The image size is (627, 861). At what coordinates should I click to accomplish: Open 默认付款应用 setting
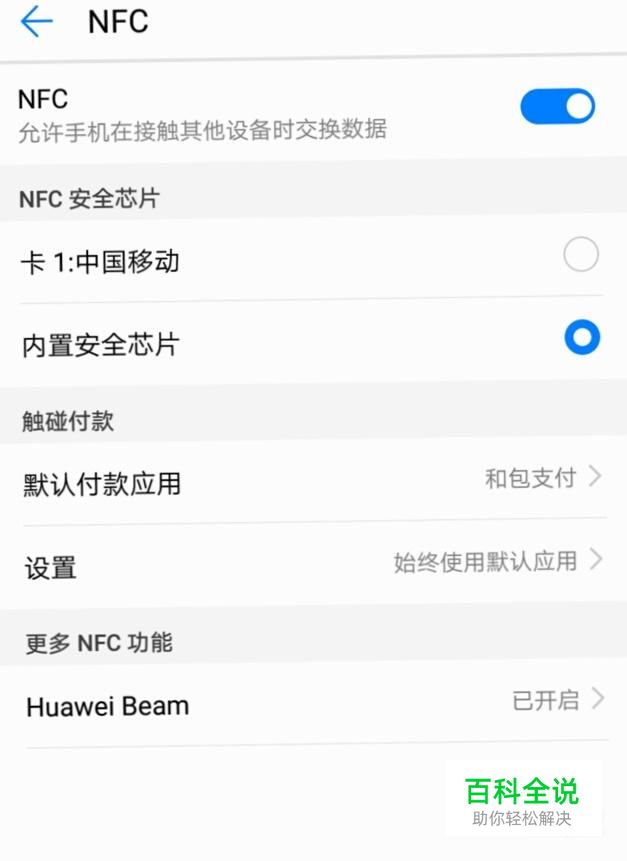tap(313, 483)
